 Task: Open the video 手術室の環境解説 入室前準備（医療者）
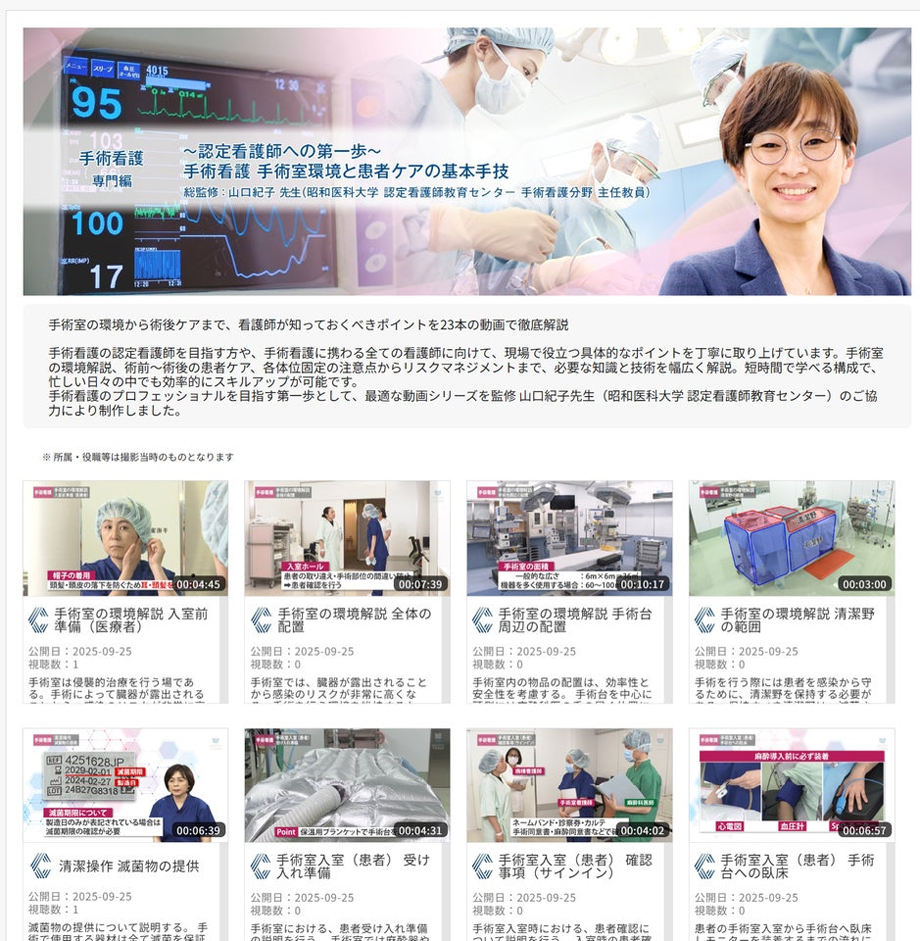coord(125,538)
